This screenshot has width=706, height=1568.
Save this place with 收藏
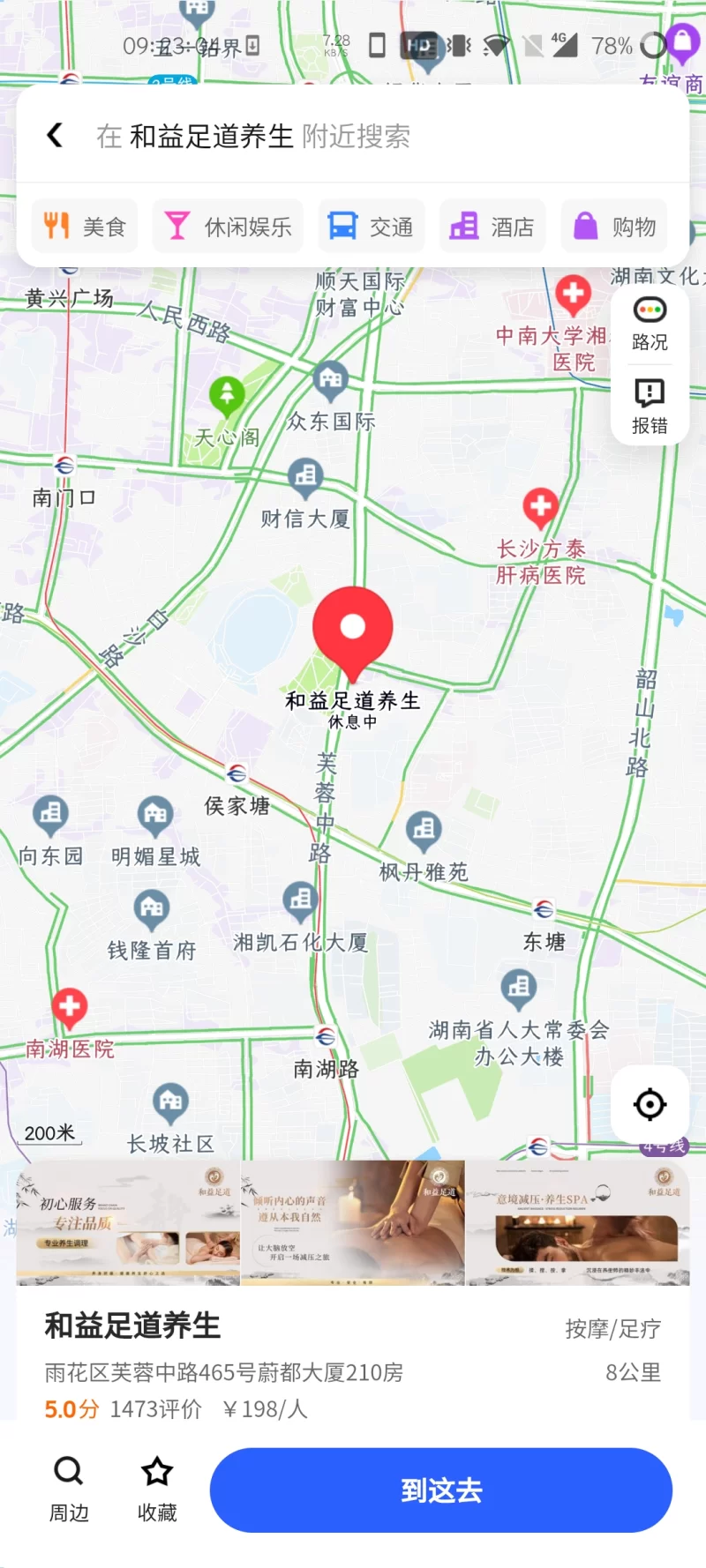tap(157, 1490)
